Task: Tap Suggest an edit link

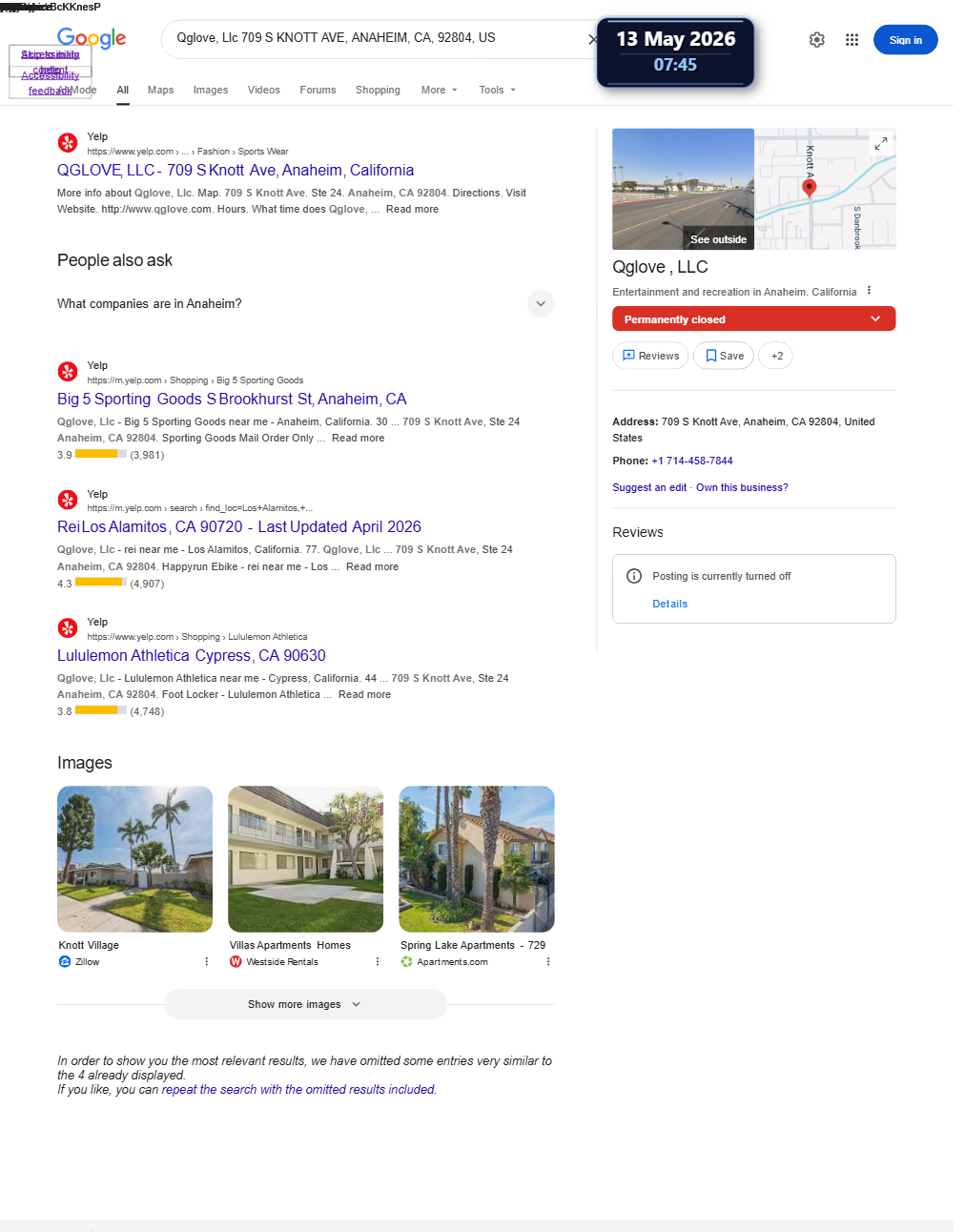Action: point(649,487)
